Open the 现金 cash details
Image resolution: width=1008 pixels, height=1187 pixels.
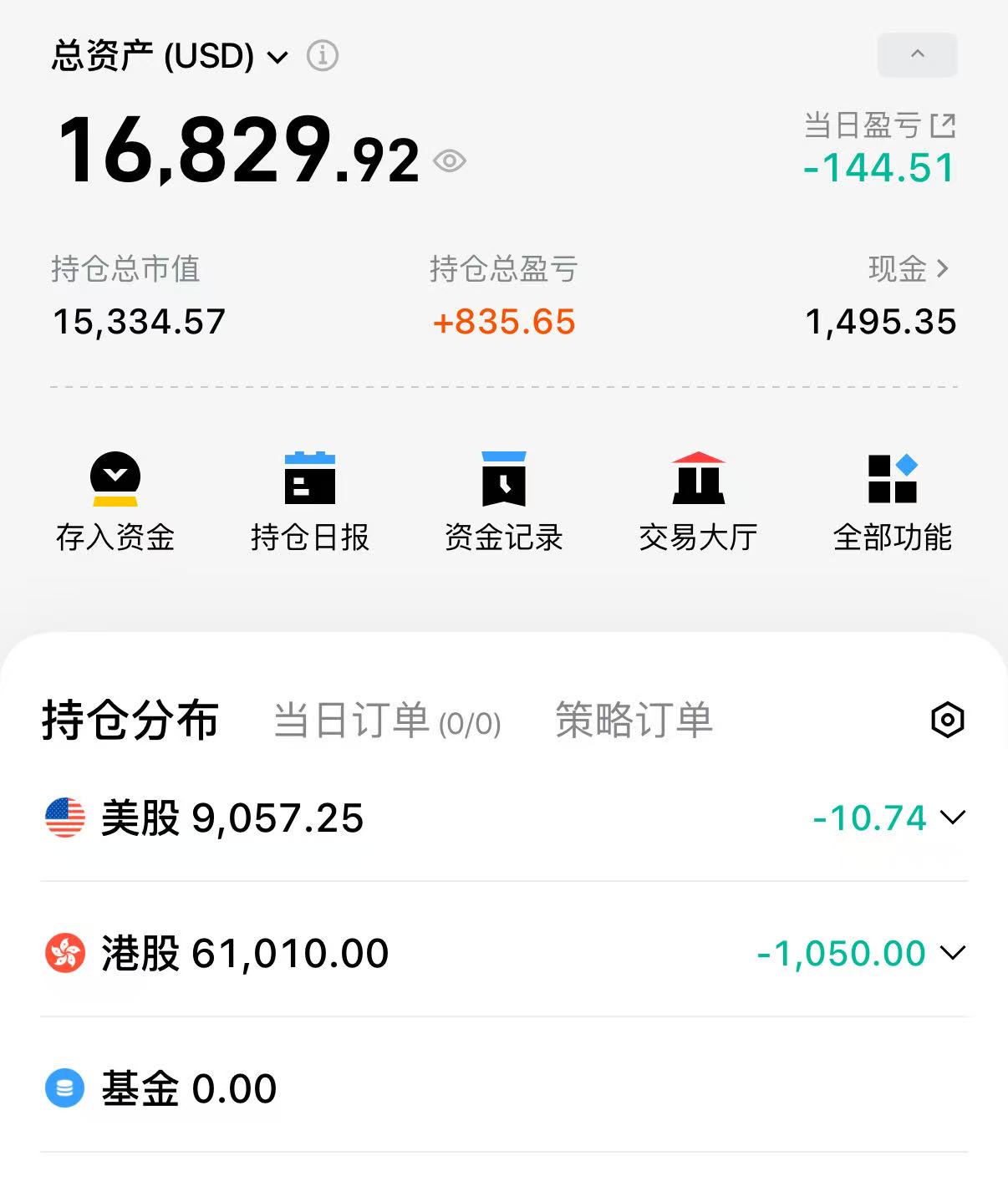pyautogui.click(x=909, y=269)
